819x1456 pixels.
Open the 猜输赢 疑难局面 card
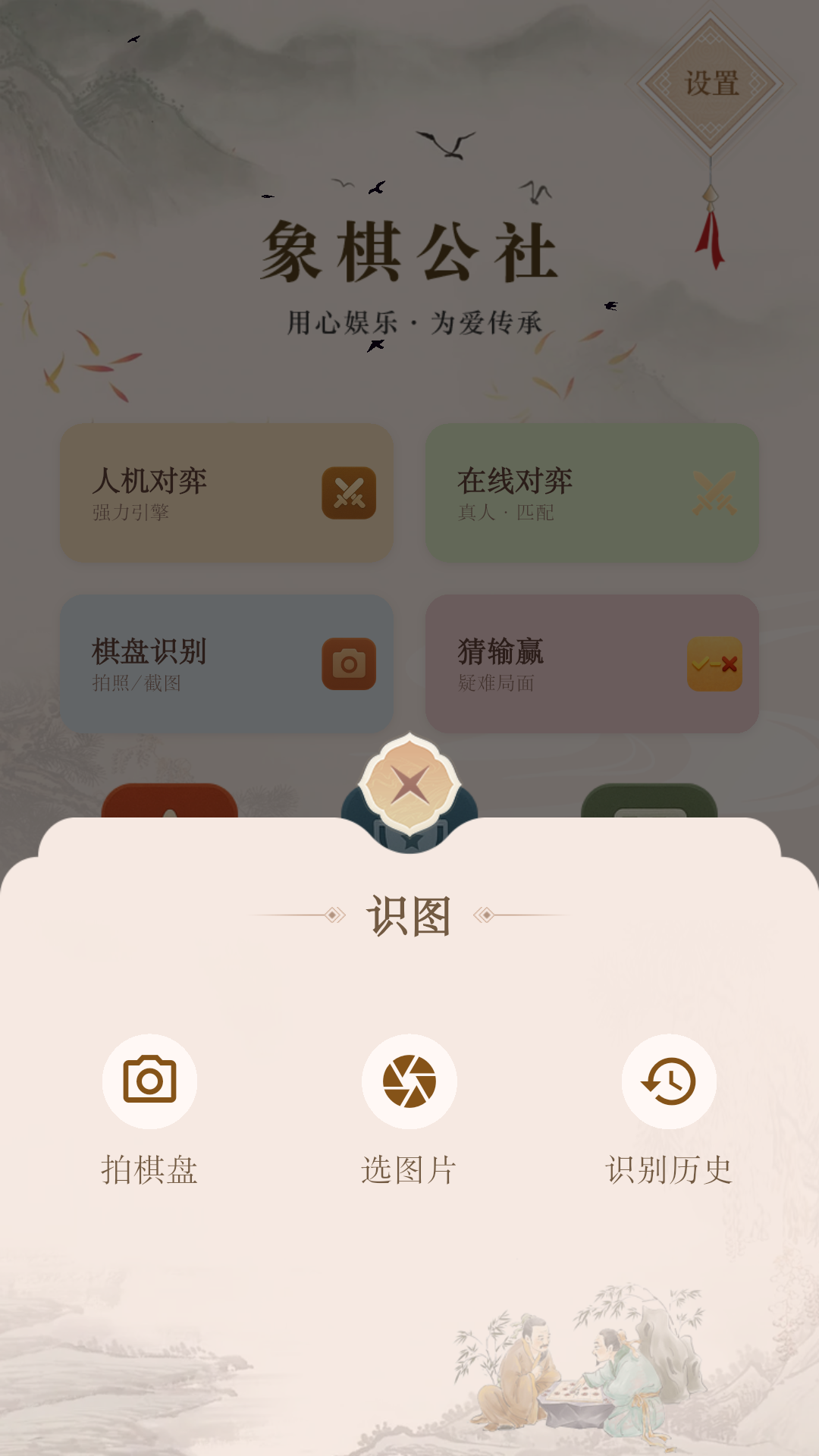point(591,665)
